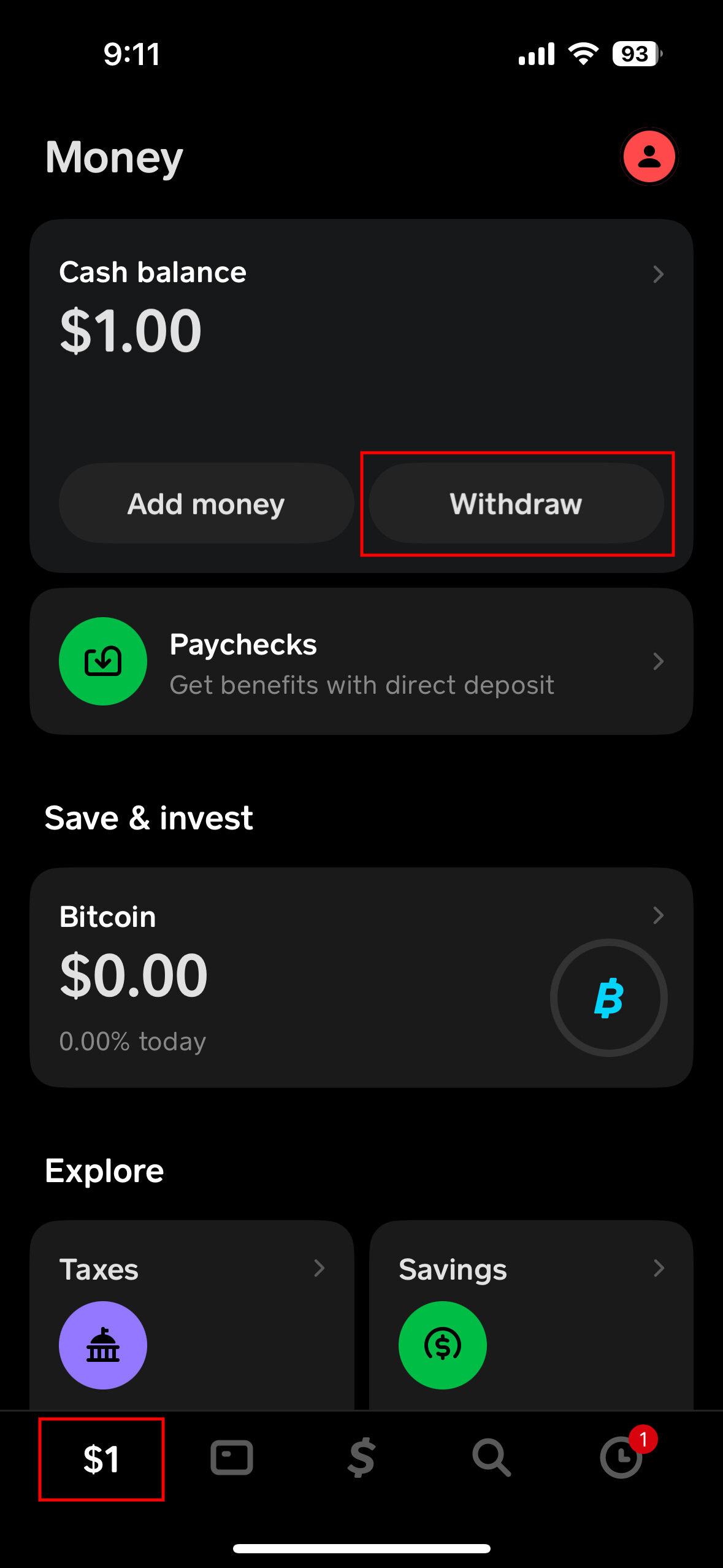Open Cash balance details
Viewport: 723px width, 1568px height.
(361, 307)
